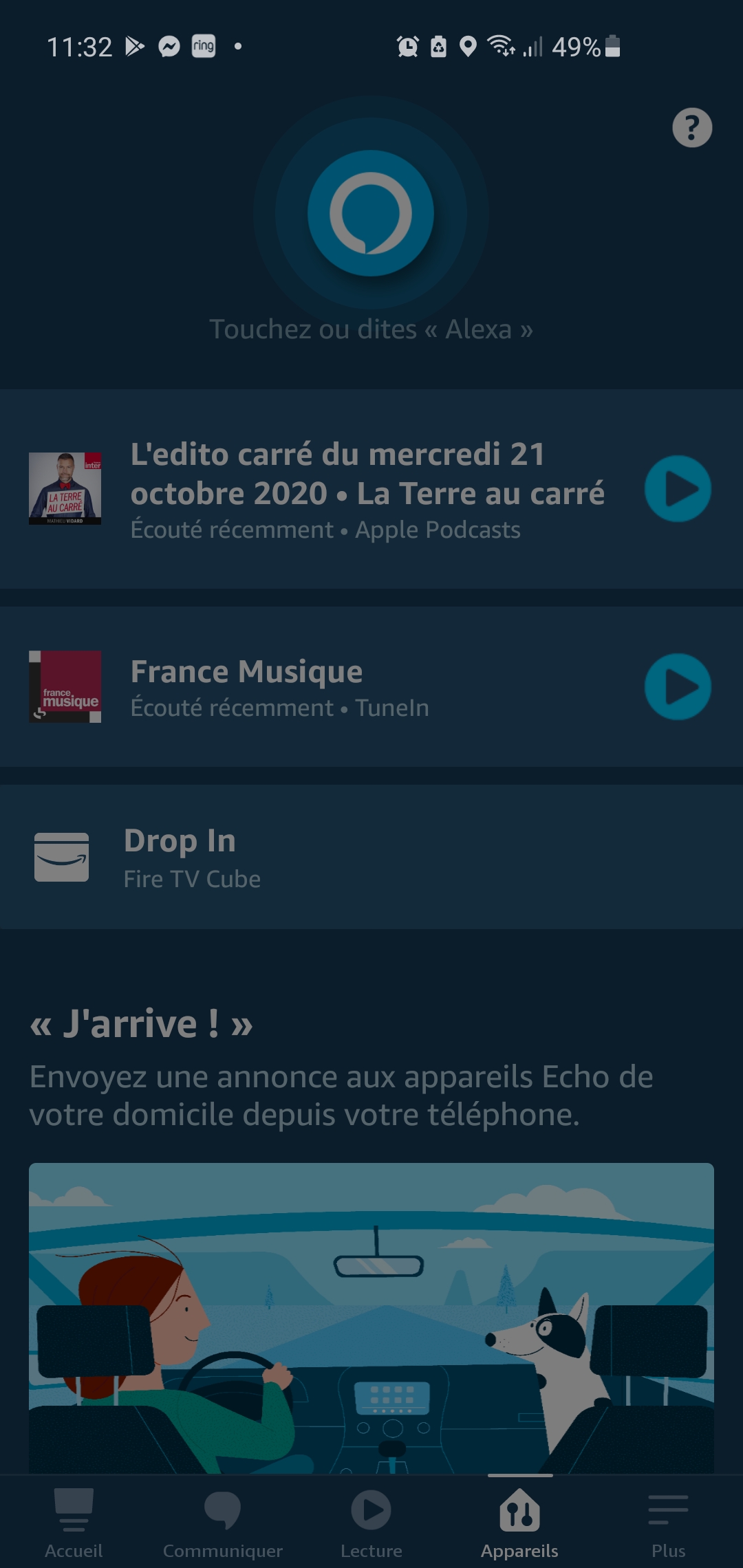This screenshot has height=1568, width=743.
Task: Play France Musique station
Action: click(x=678, y=687)
